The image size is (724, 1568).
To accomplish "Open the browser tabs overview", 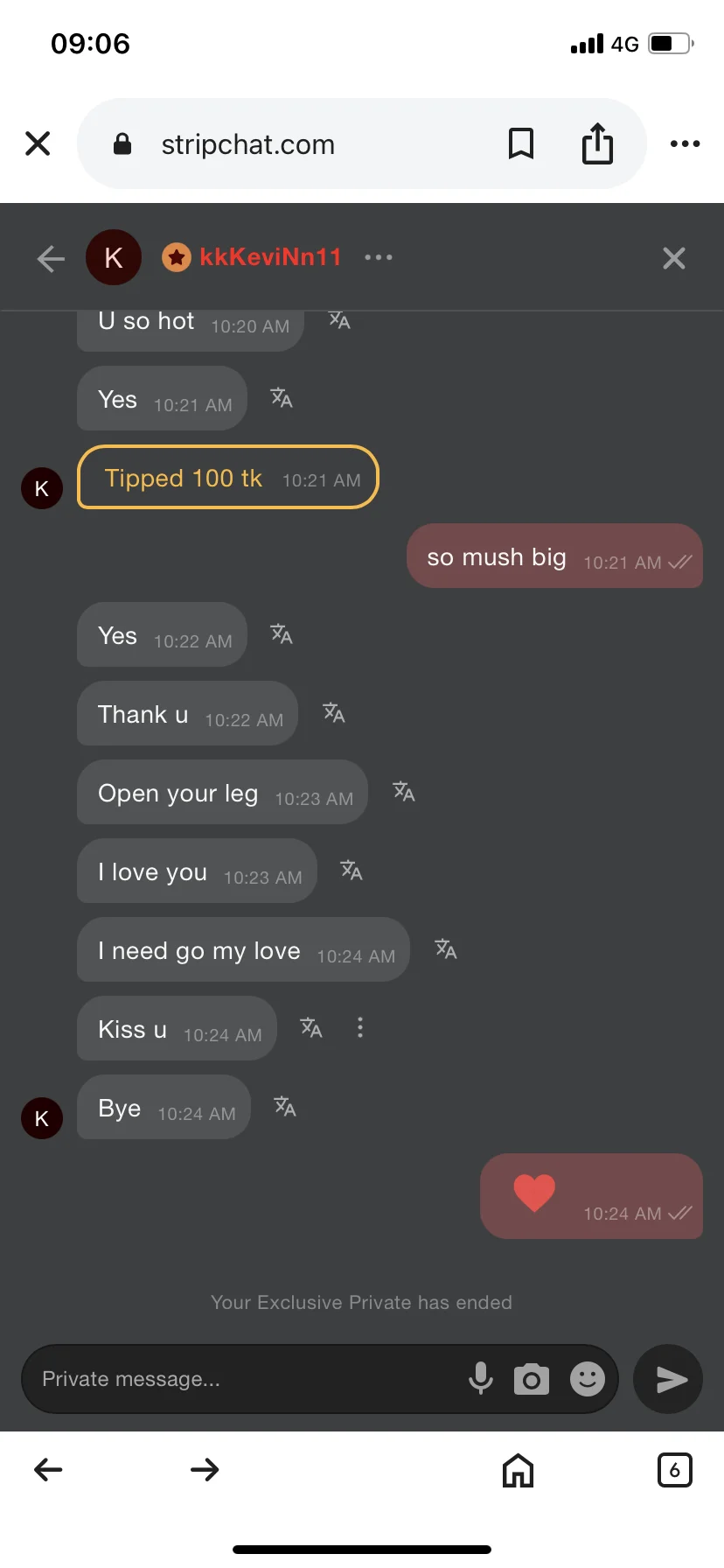I will tap(673, 1470).
